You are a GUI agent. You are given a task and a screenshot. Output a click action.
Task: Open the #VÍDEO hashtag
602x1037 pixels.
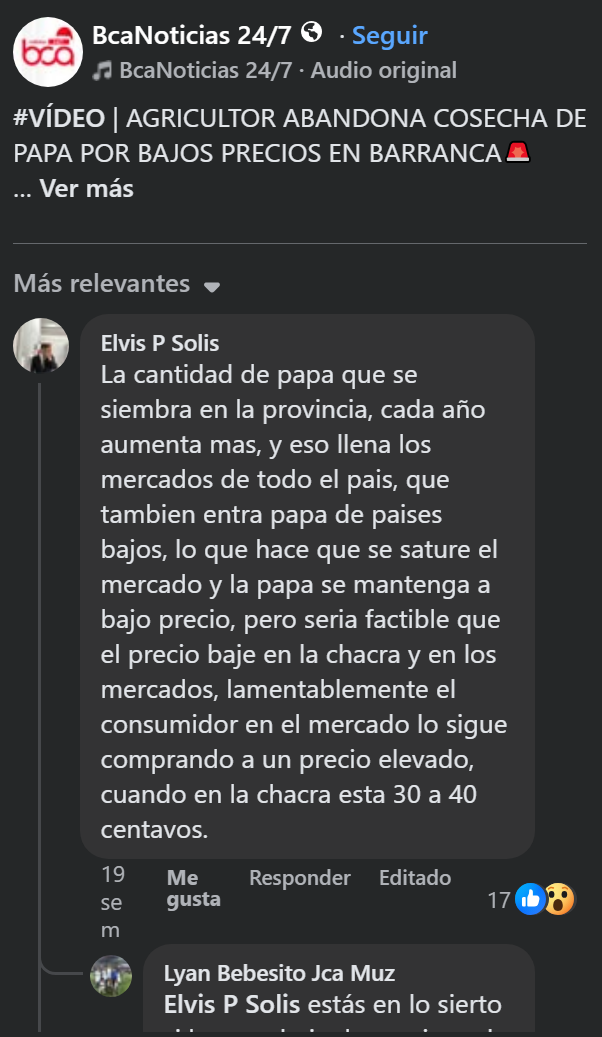coord(59,118)
